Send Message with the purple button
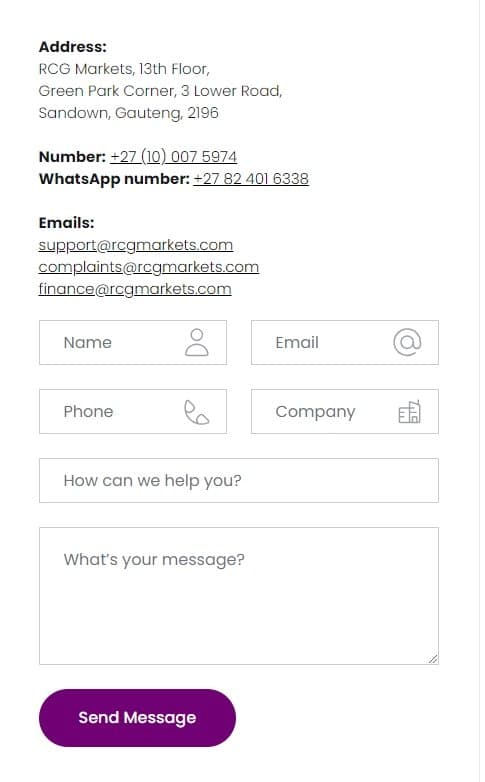The width and height of the screenshot is (485, 782). [137, 718]
